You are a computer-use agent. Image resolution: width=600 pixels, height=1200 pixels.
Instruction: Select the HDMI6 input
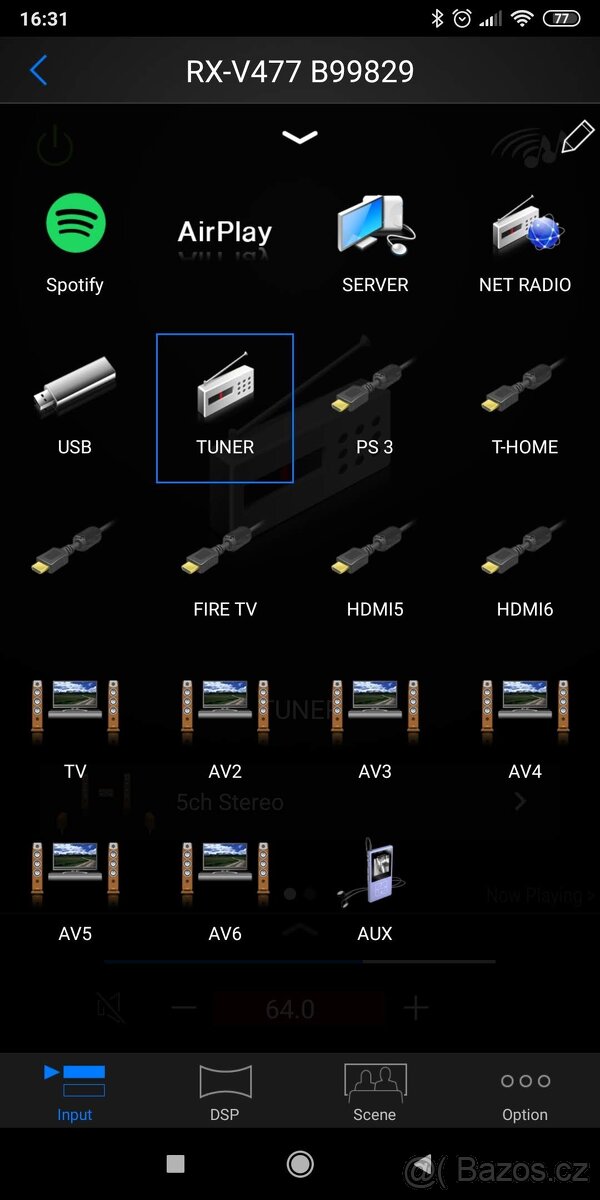[525, 570]
